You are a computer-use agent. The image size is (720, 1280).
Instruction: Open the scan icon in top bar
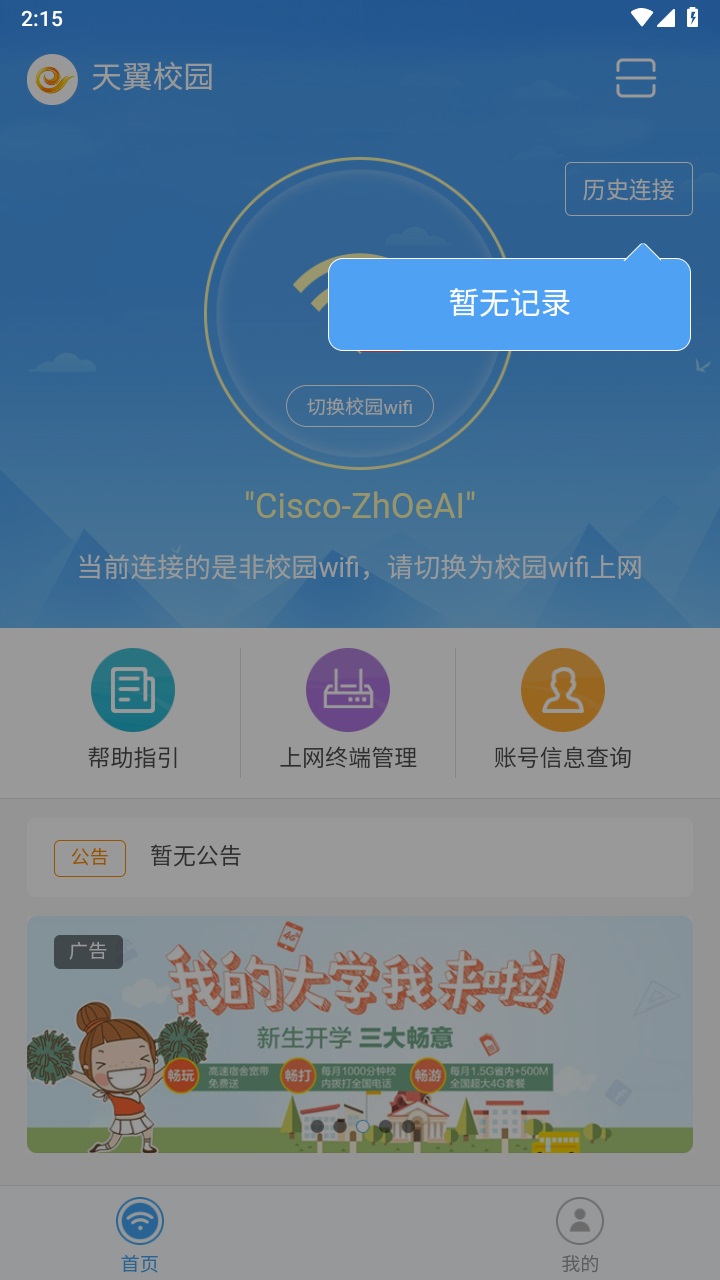click(636, 78)
